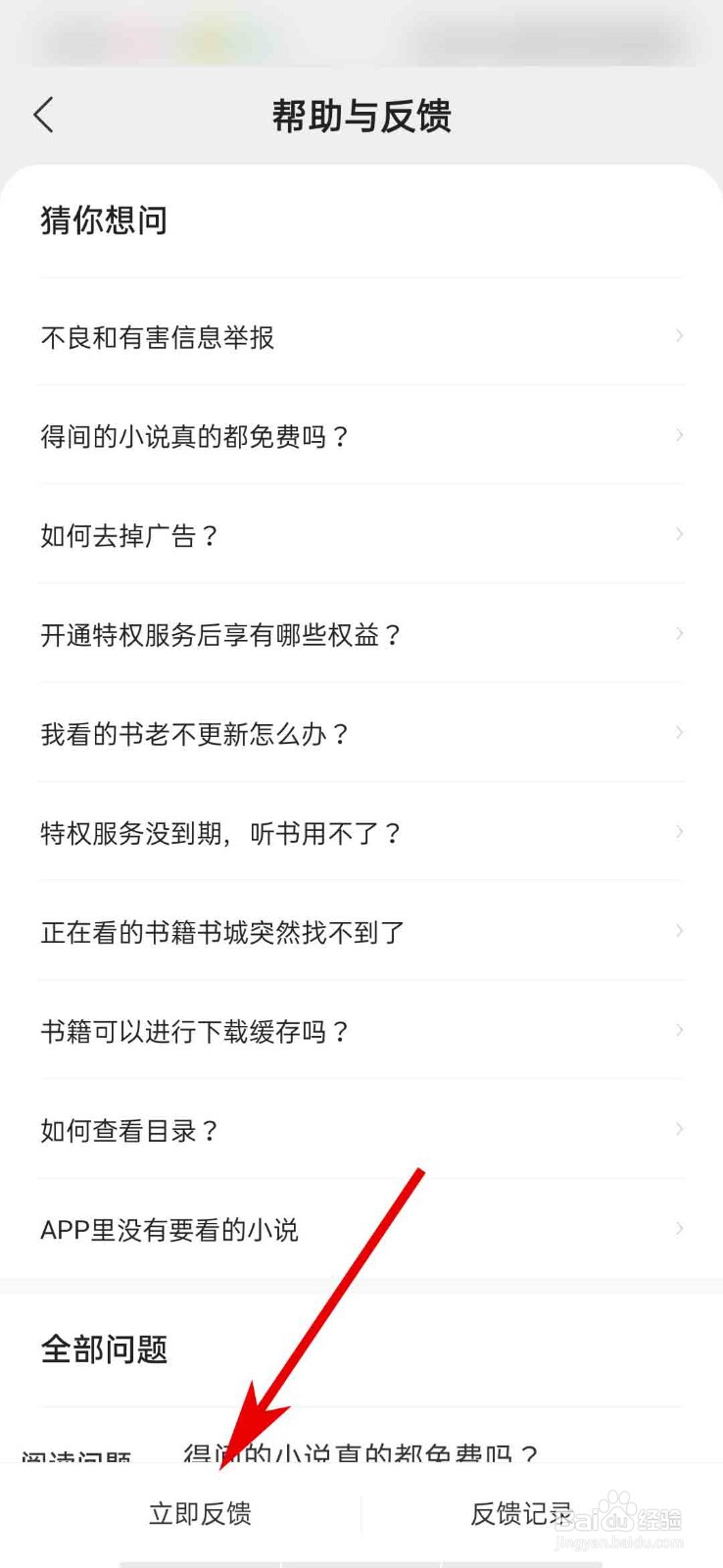723x1568 pixels.
Task: Click the chevron for '特权服务没到期，听书用不了？'
Action: tap(679, 831)
